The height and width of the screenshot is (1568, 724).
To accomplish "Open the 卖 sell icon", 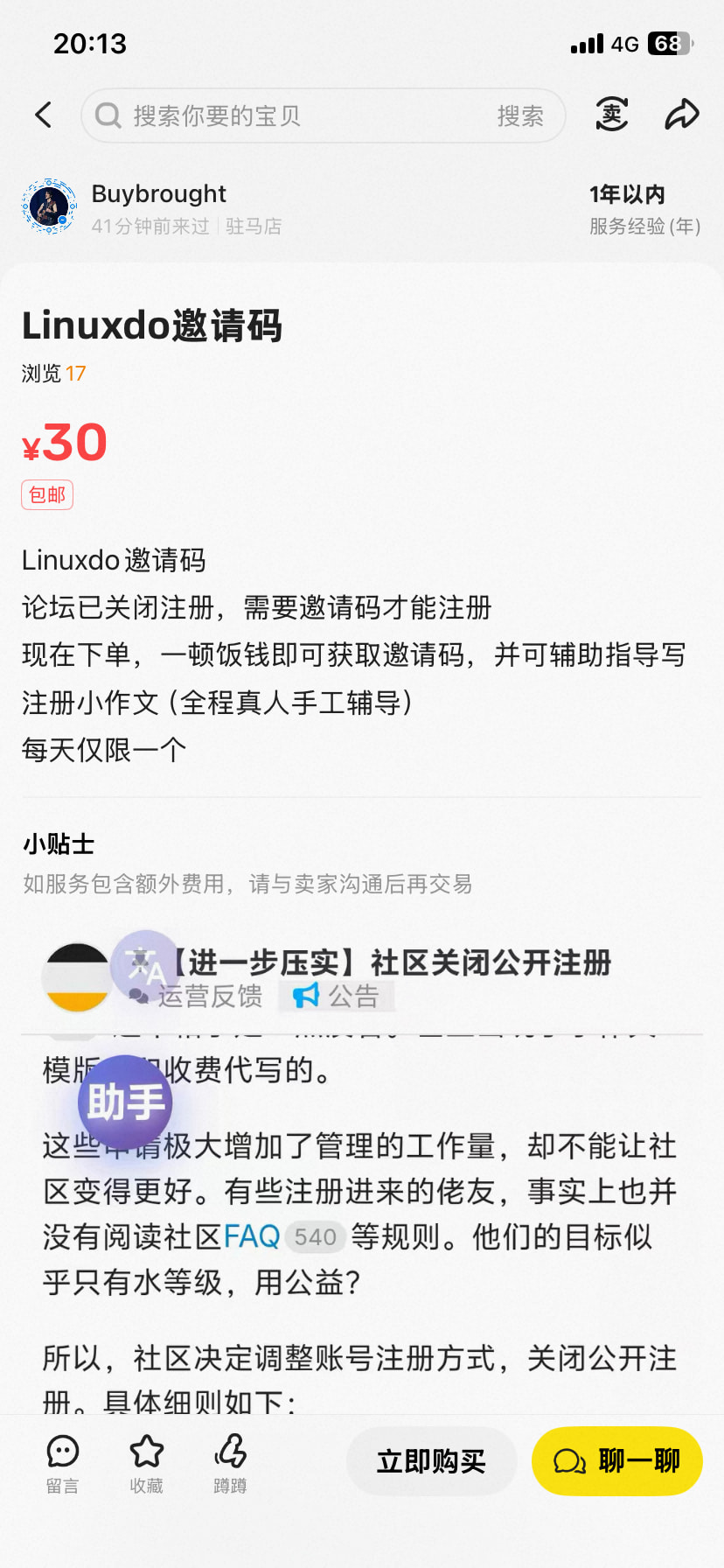I will (x=612, y=115).
